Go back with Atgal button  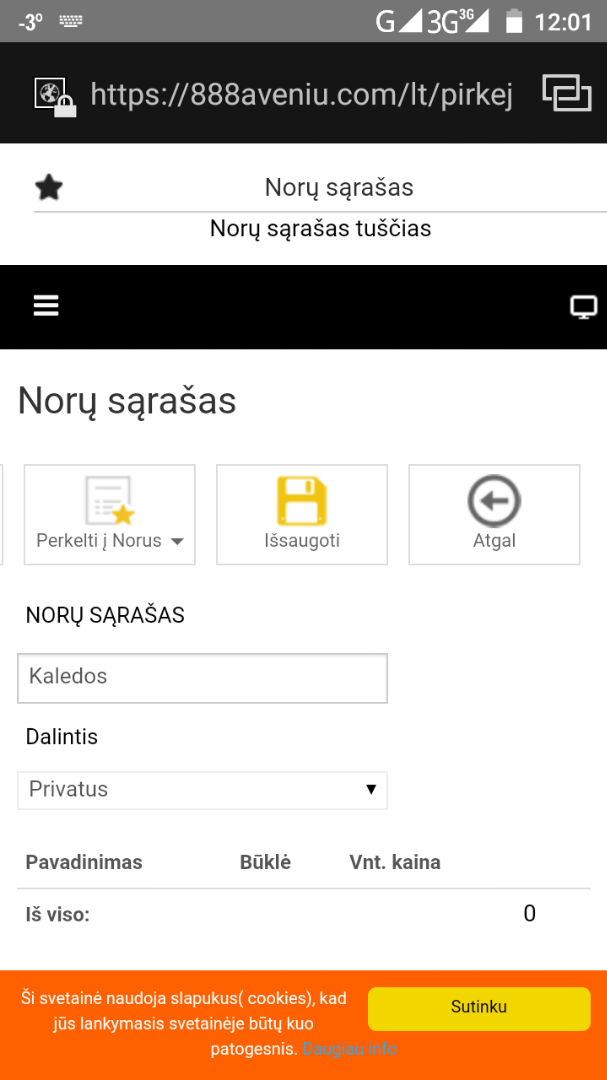coord(494,515)
